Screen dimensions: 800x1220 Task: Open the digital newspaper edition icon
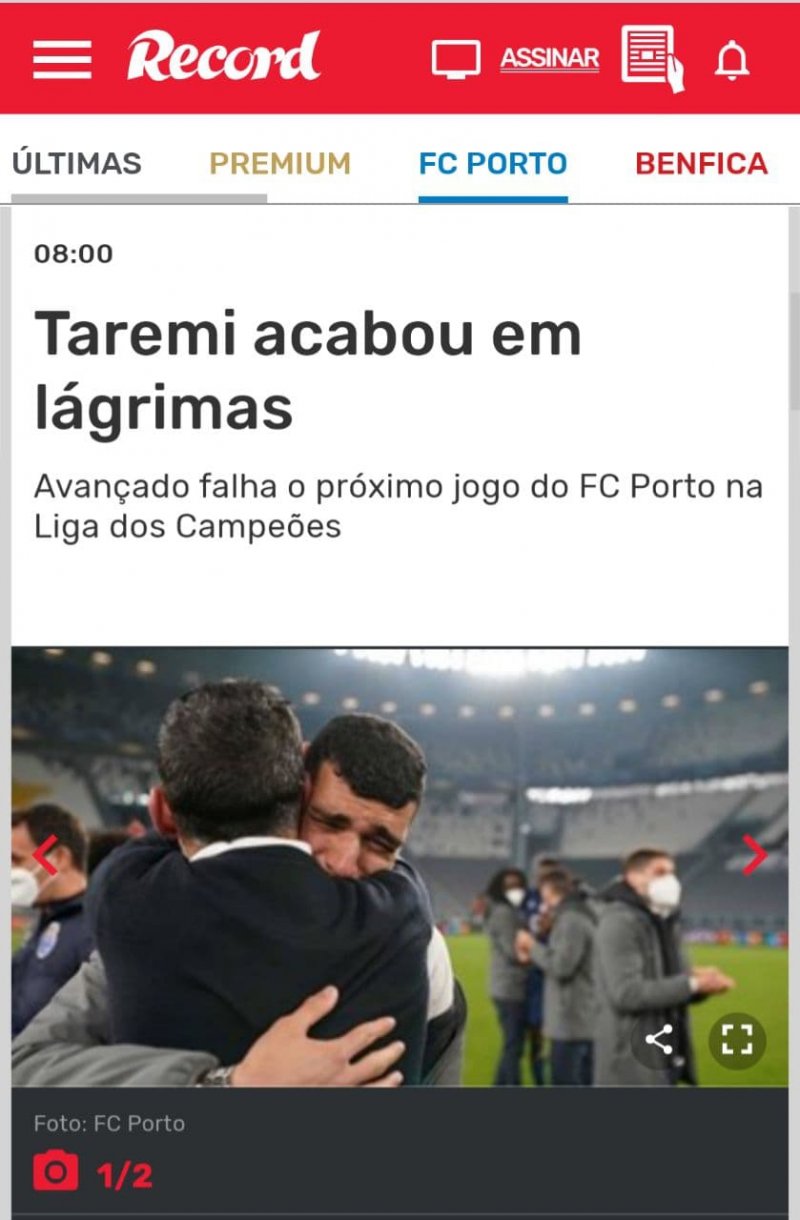(652, 59)
